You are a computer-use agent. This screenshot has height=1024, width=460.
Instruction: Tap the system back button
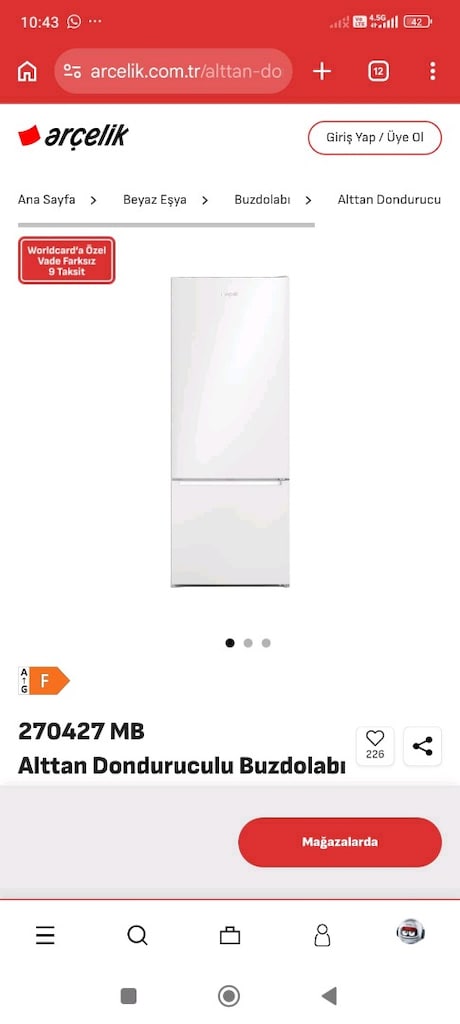coord(329,996)
